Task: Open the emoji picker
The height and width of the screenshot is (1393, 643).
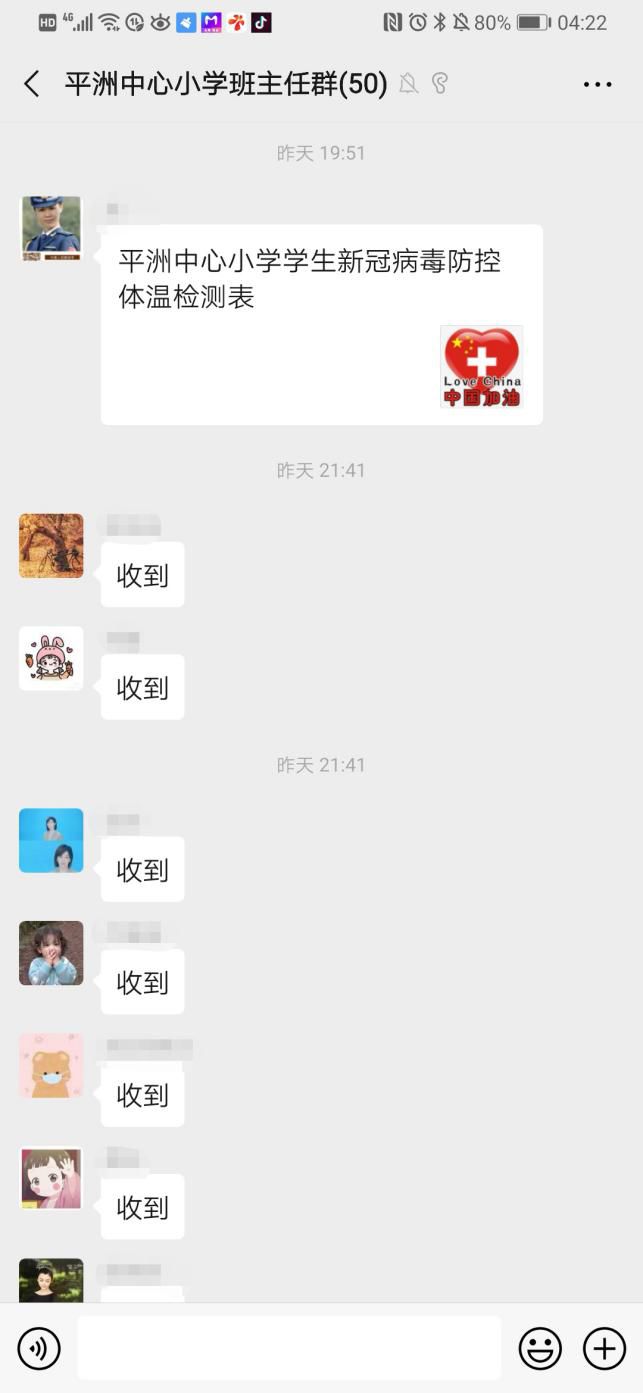Action: coord(540,1348)
